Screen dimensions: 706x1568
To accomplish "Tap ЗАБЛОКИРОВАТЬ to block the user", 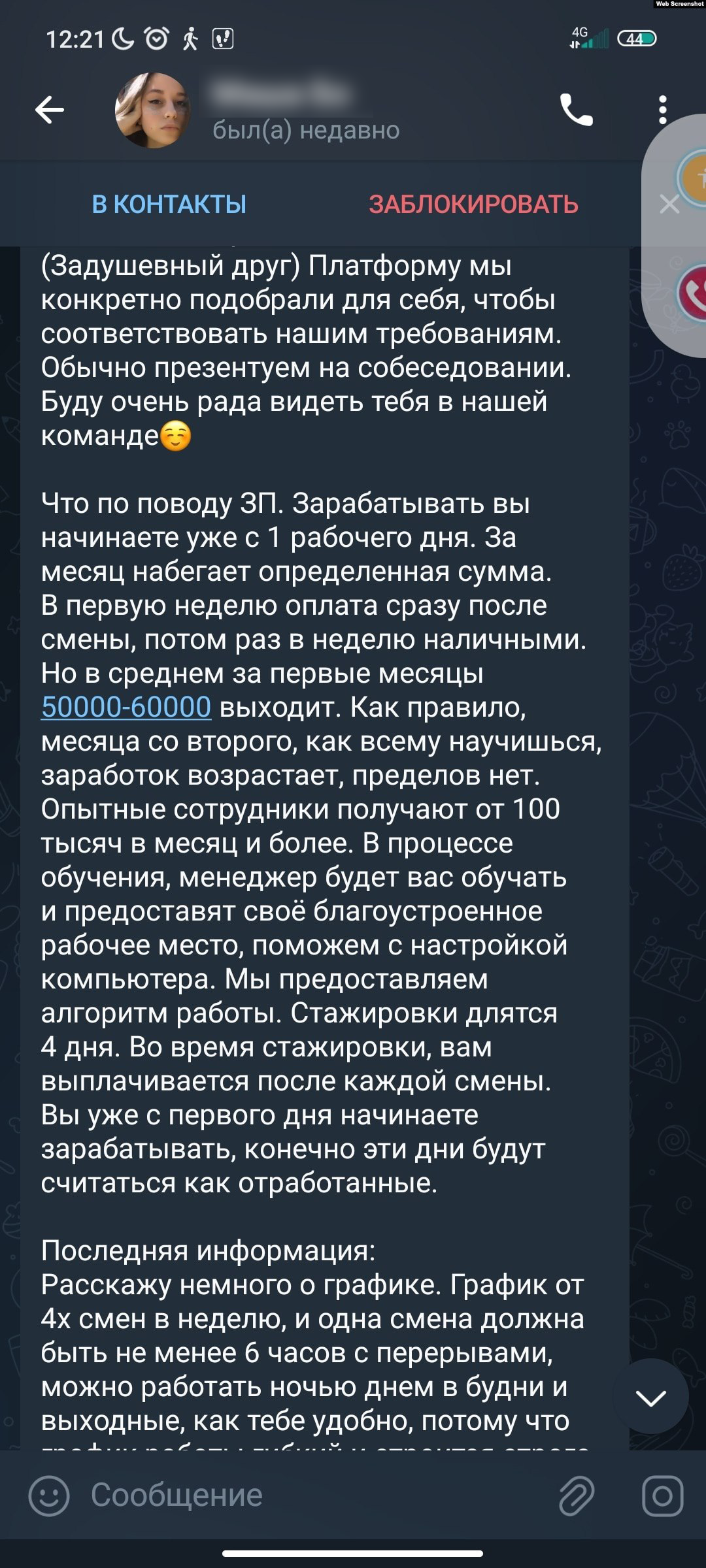I will 473,204.
